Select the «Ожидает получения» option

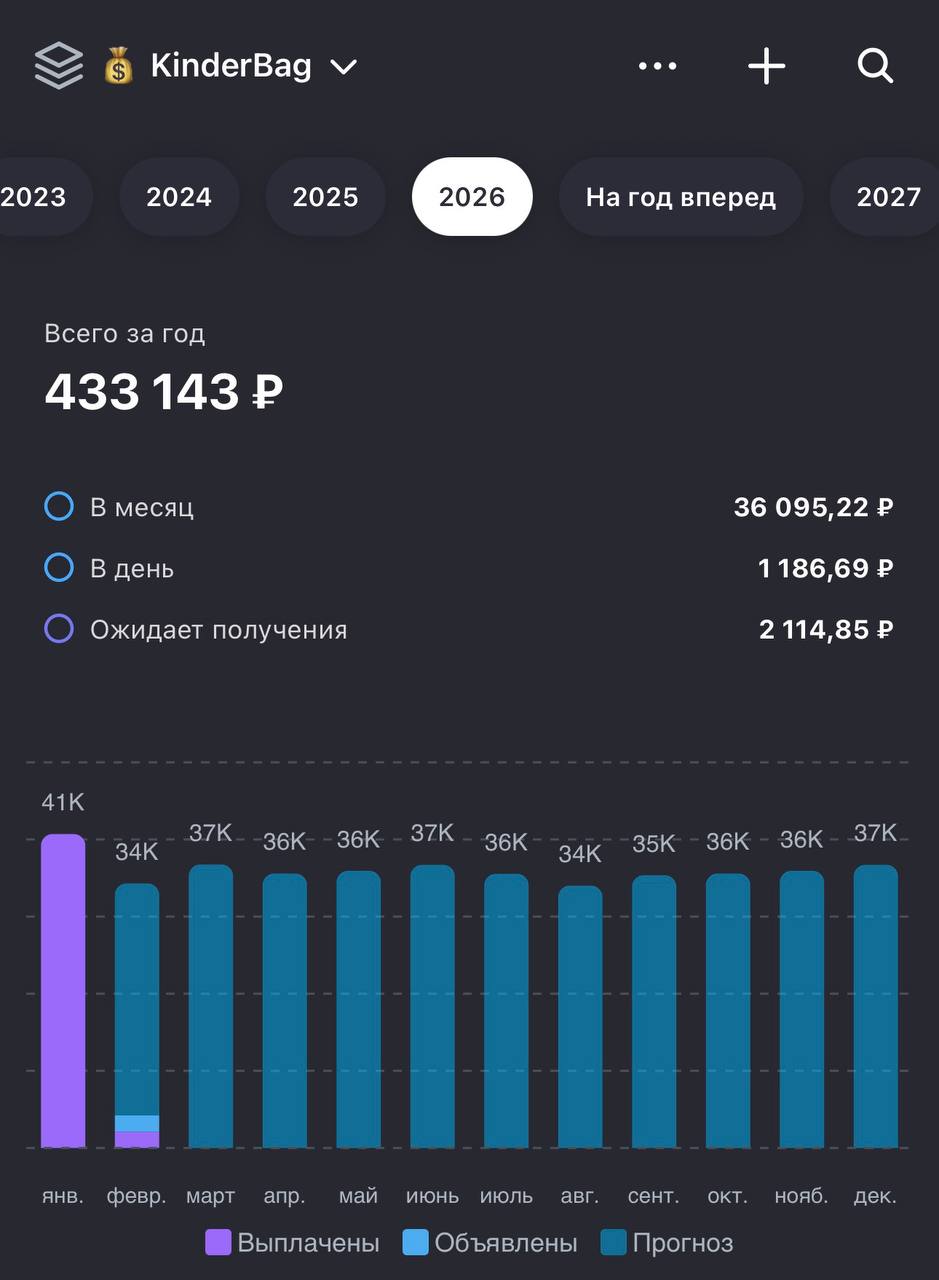click(60, 629)
